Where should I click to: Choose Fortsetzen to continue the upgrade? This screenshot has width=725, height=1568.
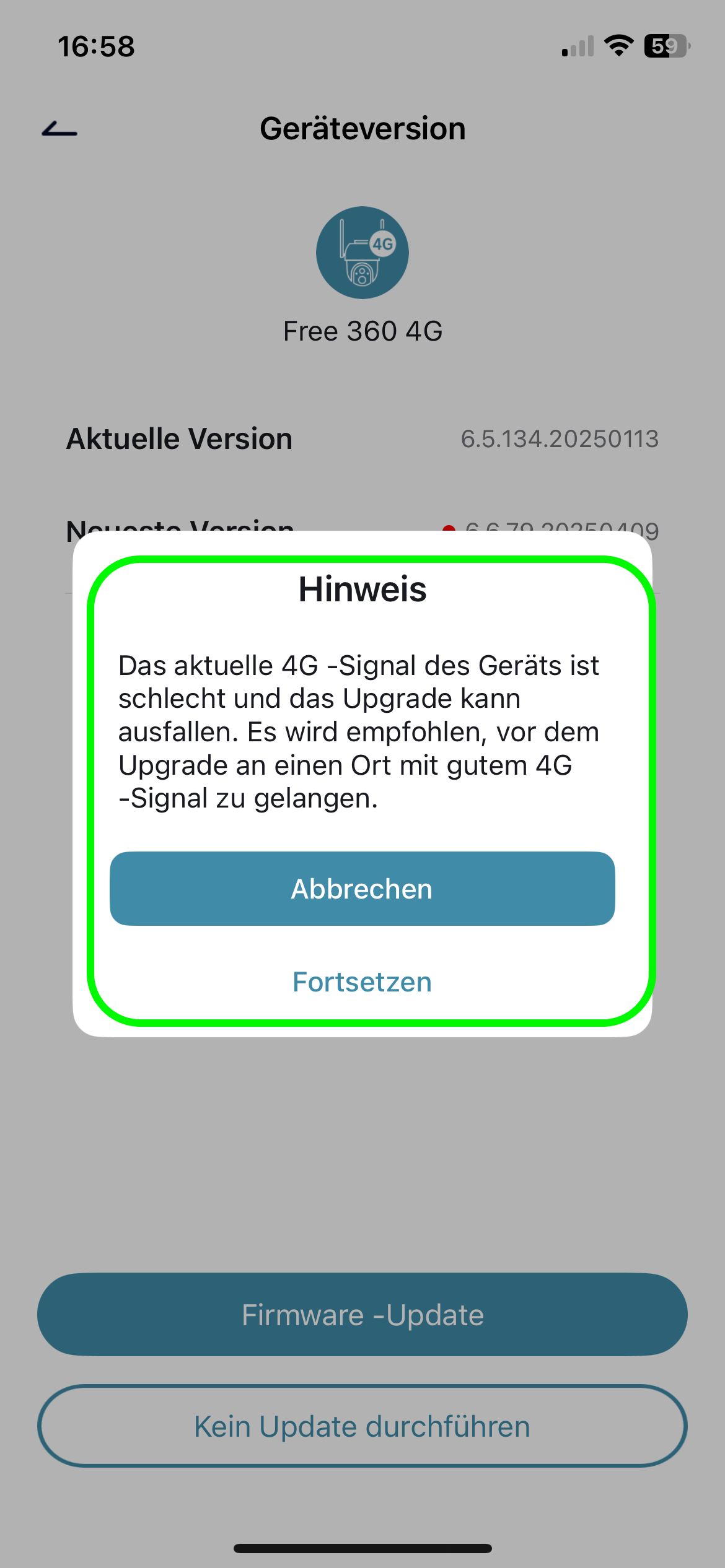coord(362,982)
